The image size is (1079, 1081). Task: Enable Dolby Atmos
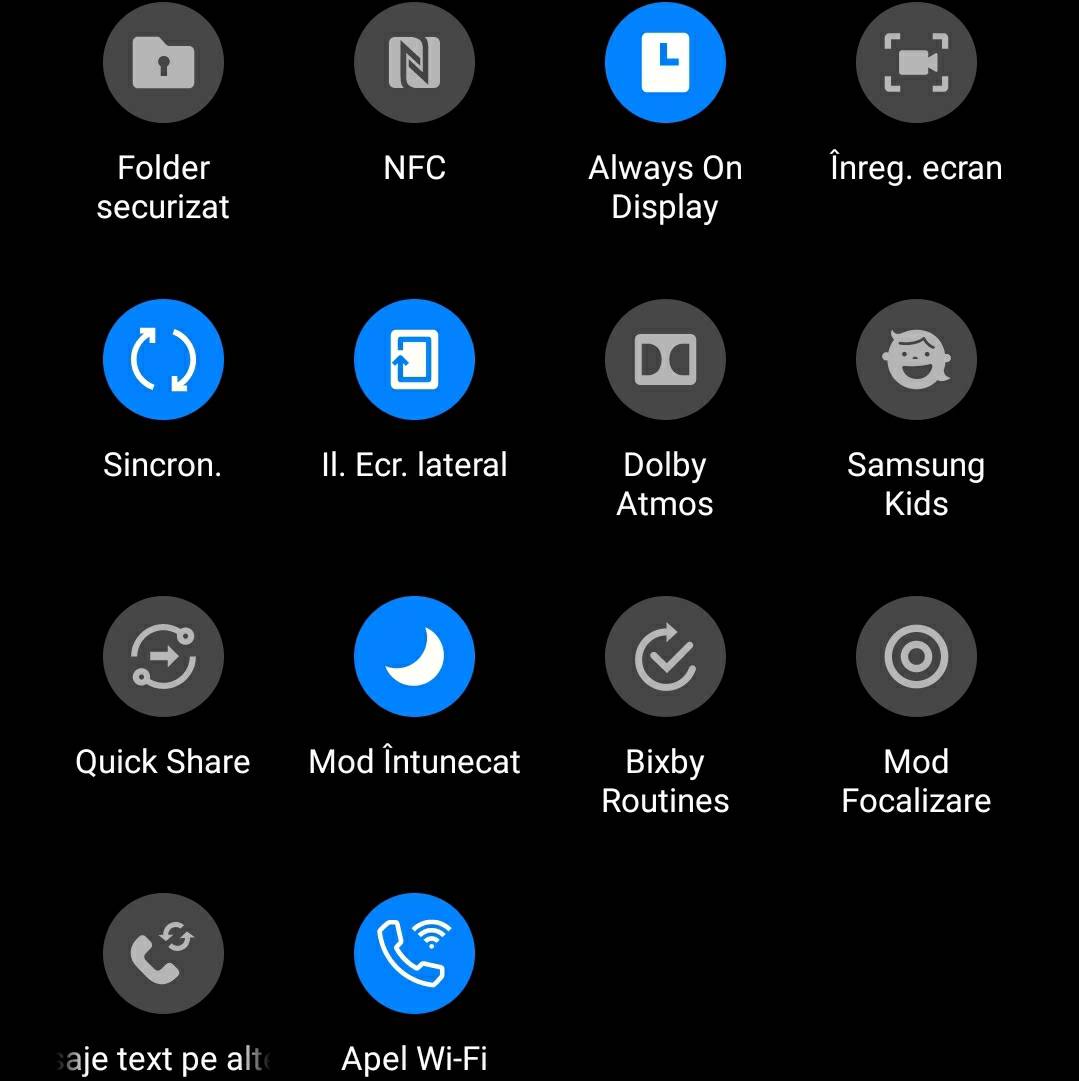pos(665,360)
